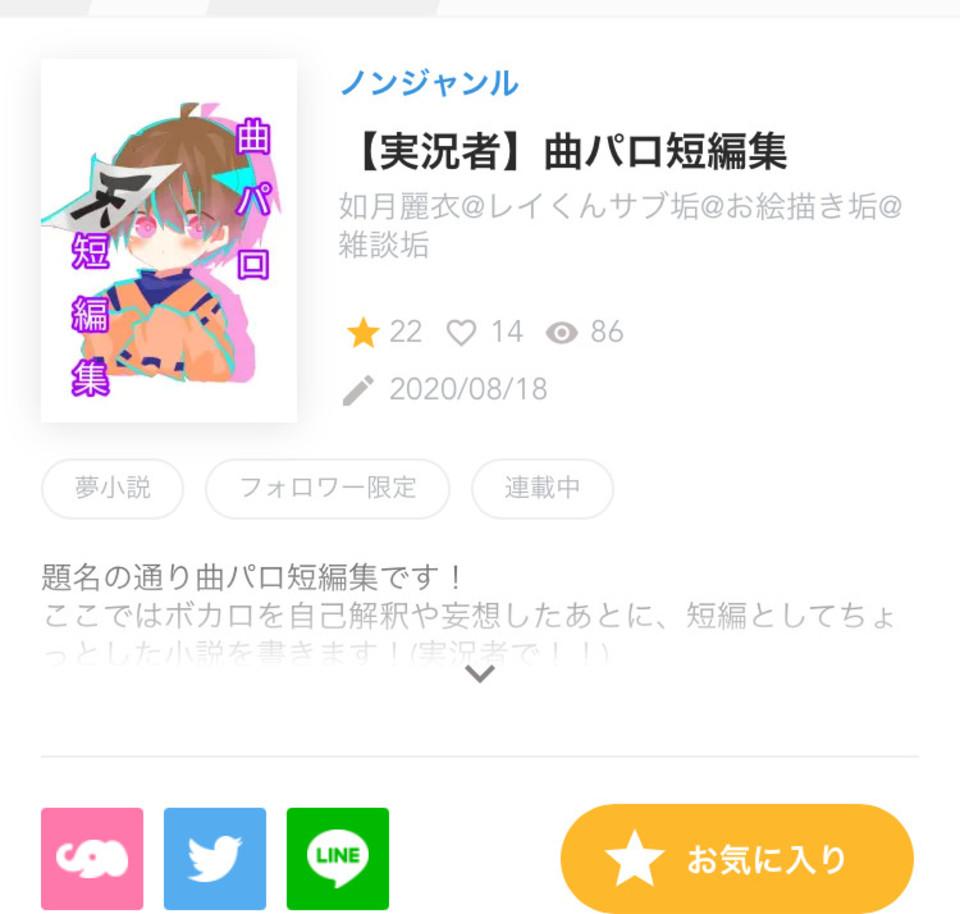Select the フォロワー限定 tag chip
Viewport: 960px width, 914px height.
(x=327, y=488)
